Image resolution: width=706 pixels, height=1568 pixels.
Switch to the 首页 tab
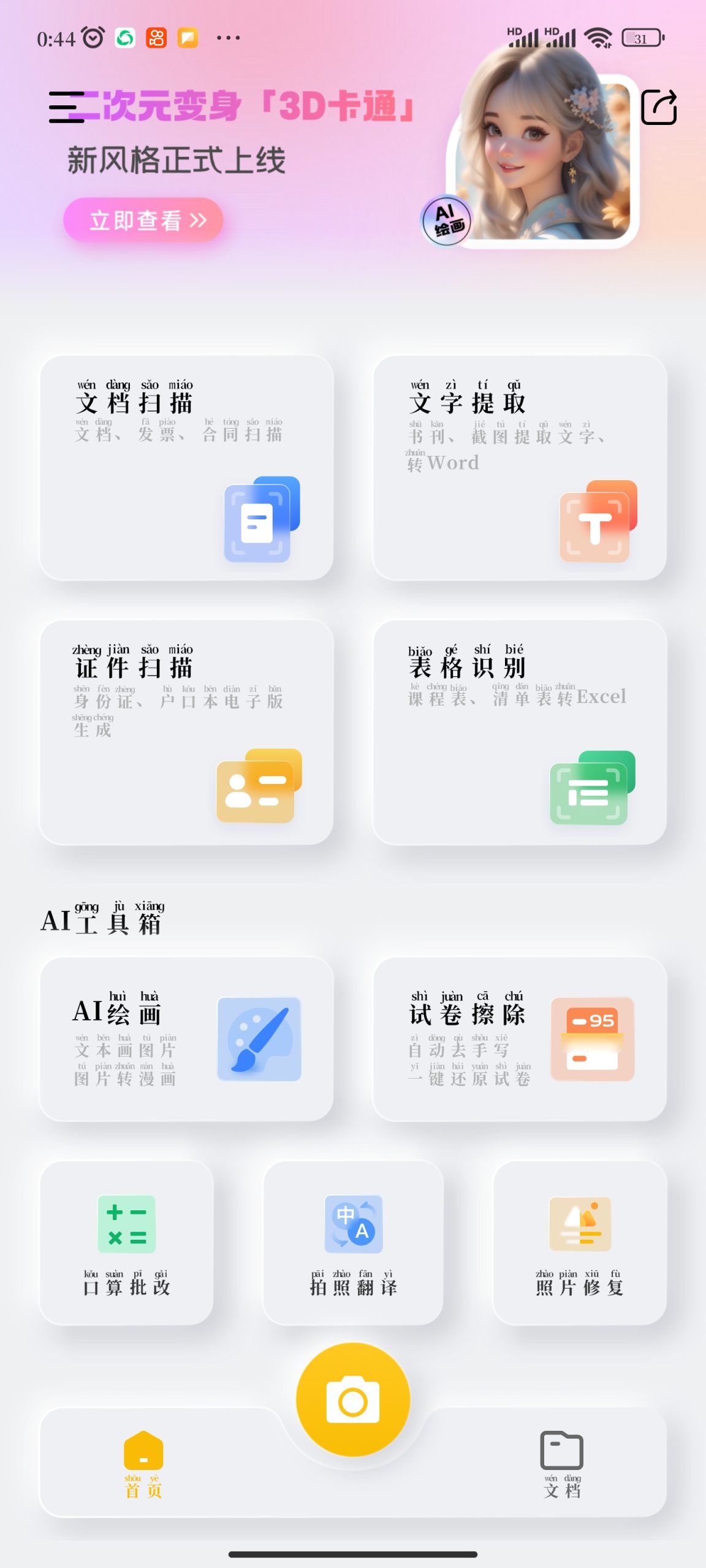[x=143, y=1464]
